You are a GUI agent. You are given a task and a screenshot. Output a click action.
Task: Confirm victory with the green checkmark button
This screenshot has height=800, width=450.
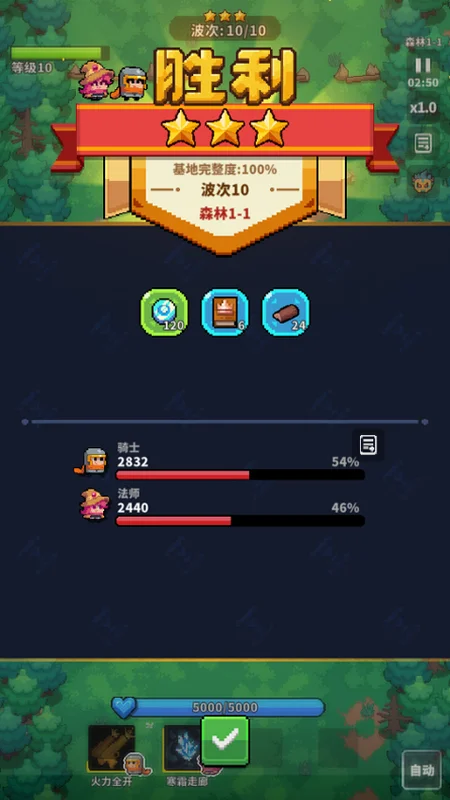tap(225, 740)
